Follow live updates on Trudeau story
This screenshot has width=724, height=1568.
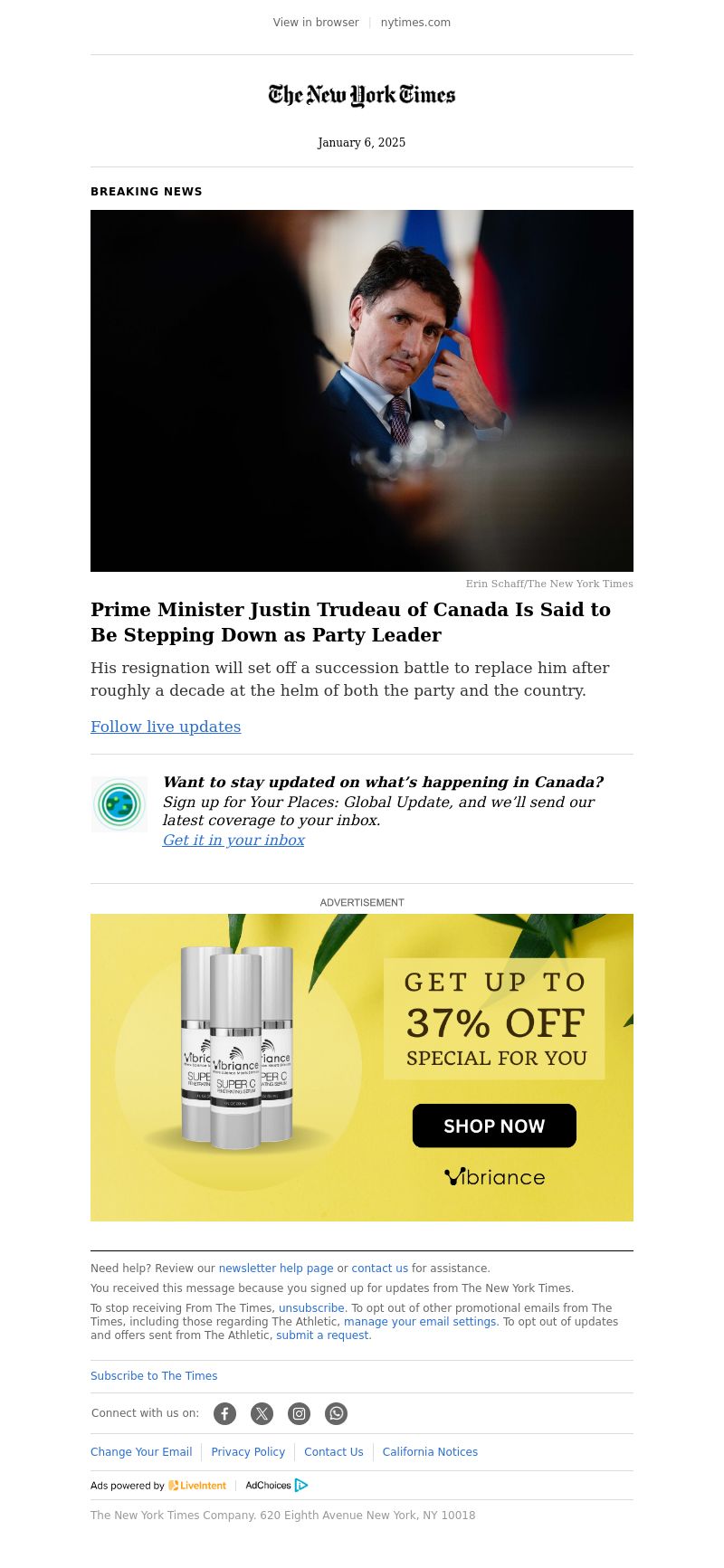pyautogui.click(x=166, y=727)
